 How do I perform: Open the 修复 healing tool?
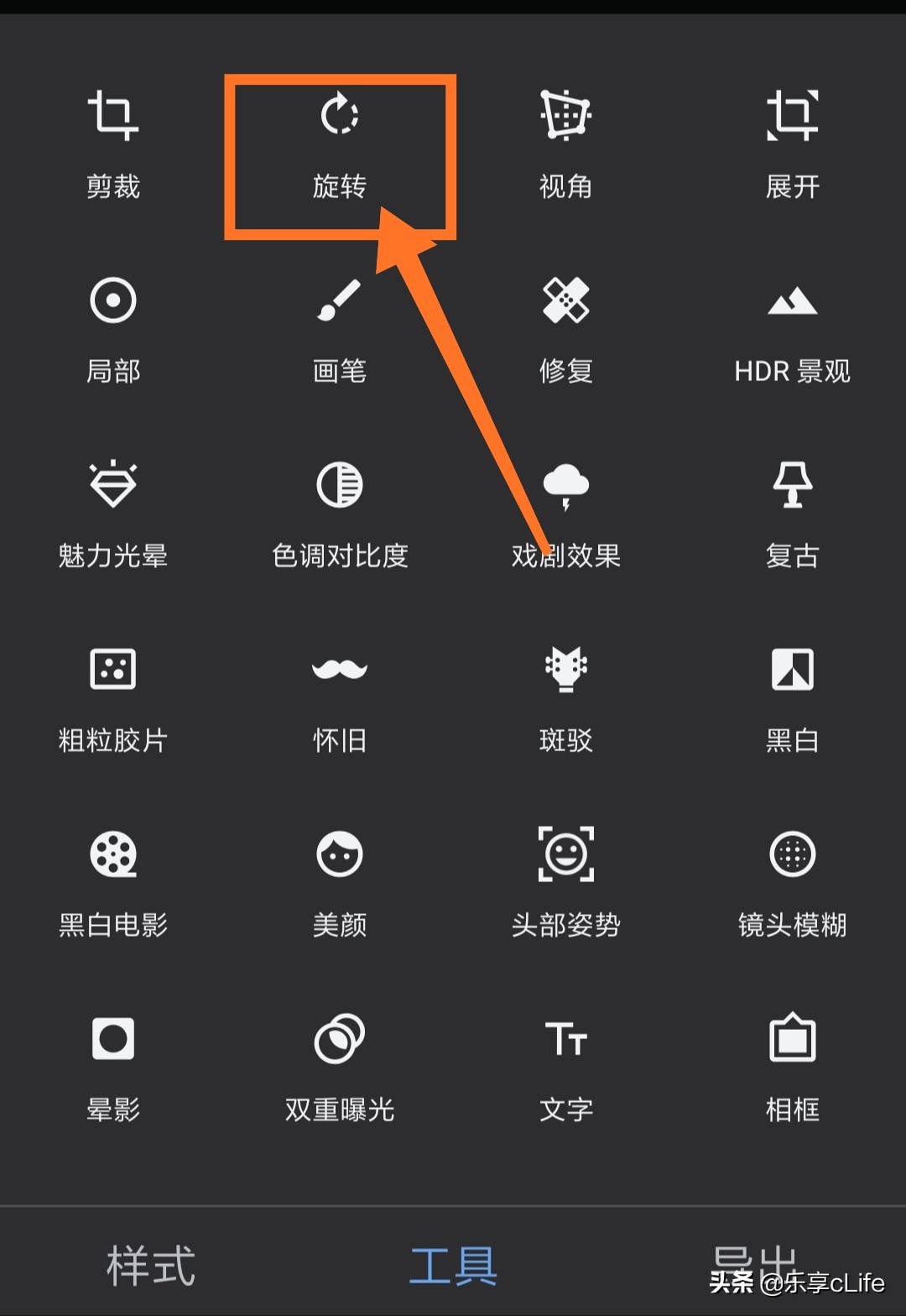[x=566, y=329]
